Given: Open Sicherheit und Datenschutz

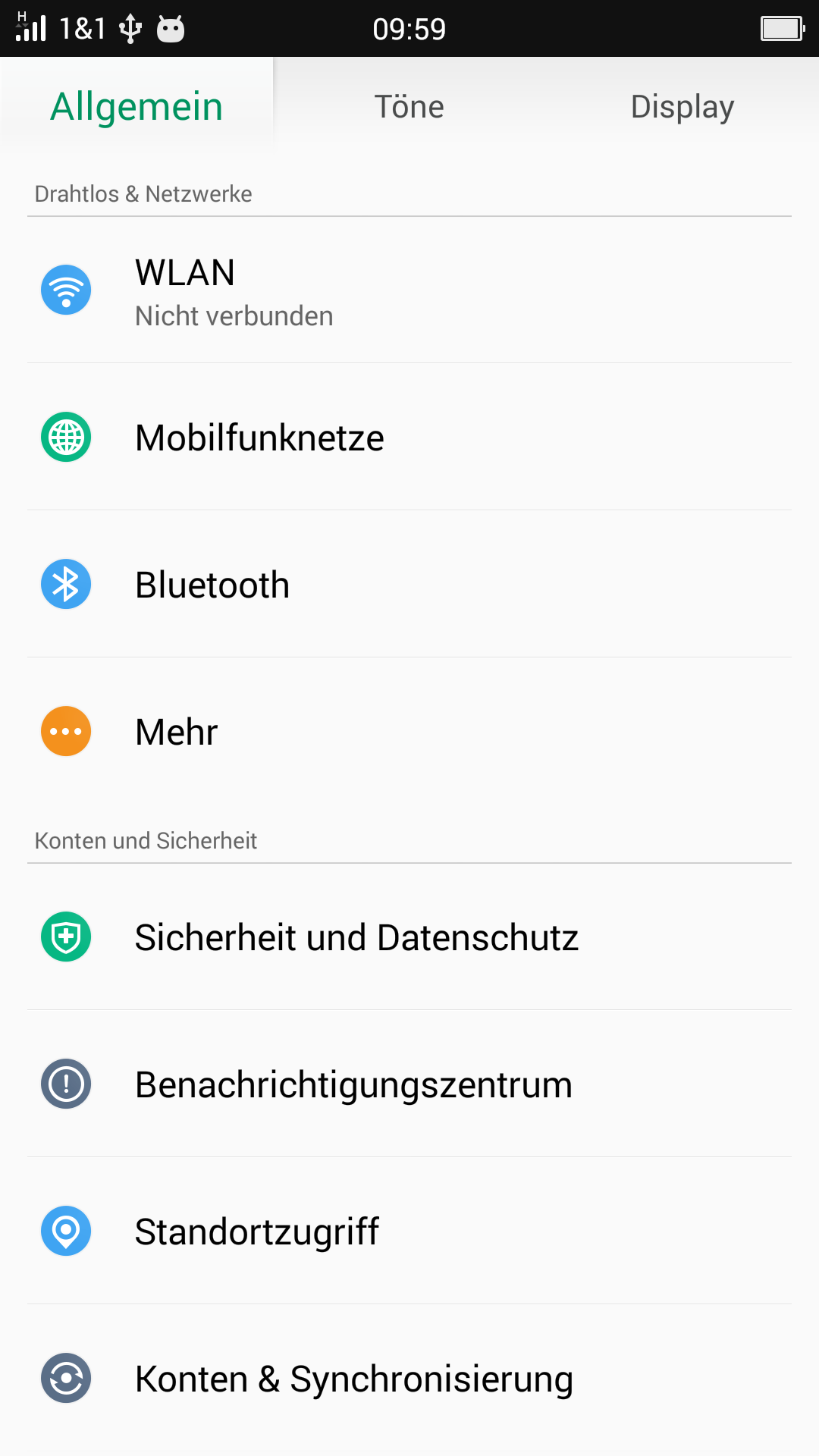Looking at the screenshot, I should coord(409,937).
